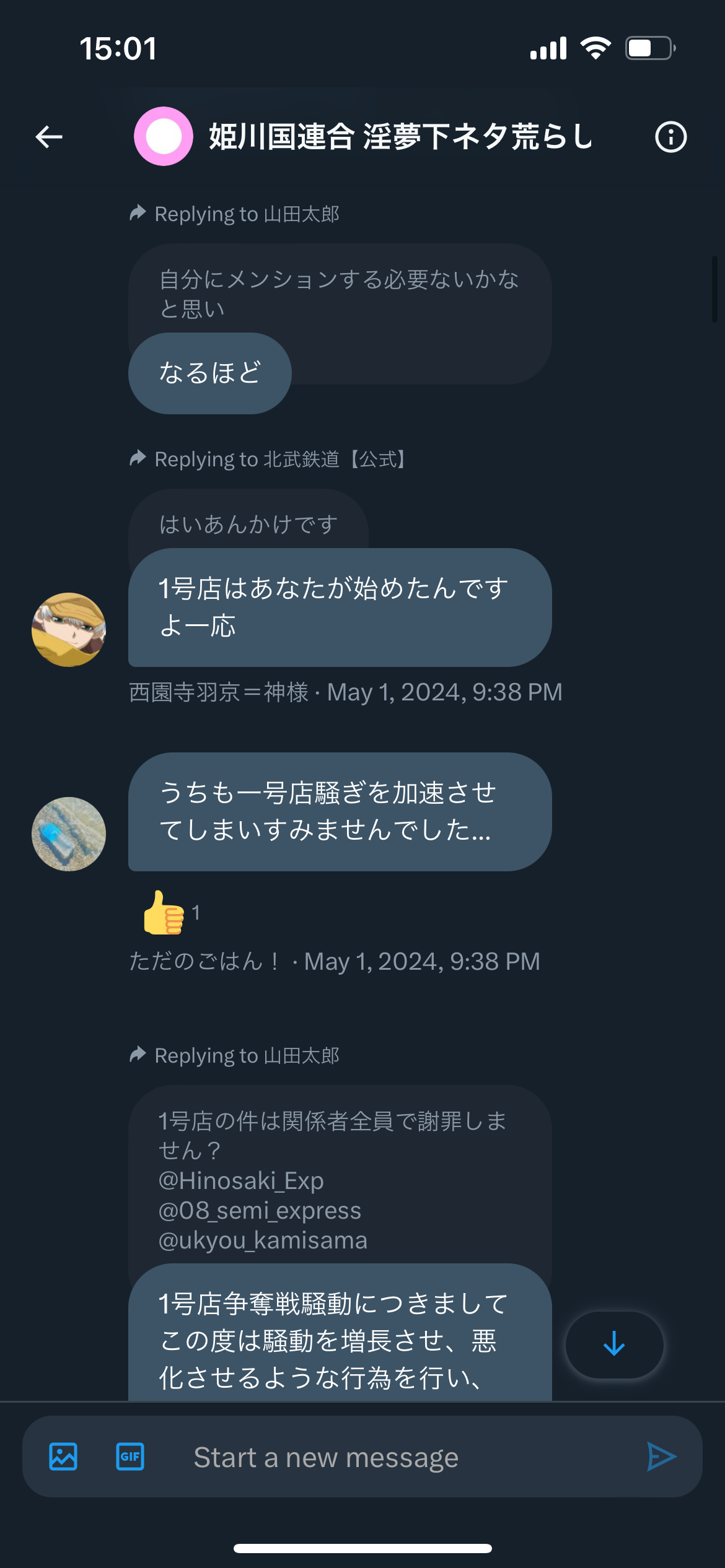Attach a photo via the image icon

tap(63, 1457)
